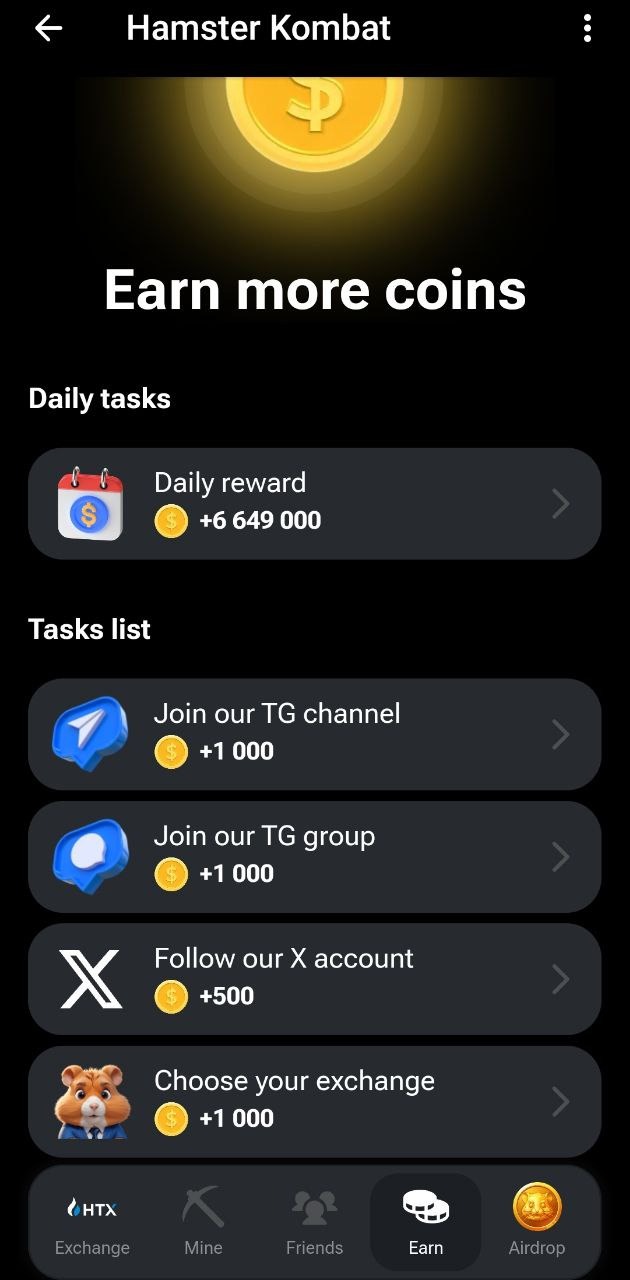Open the Follow our X account task

coord(314,979)
